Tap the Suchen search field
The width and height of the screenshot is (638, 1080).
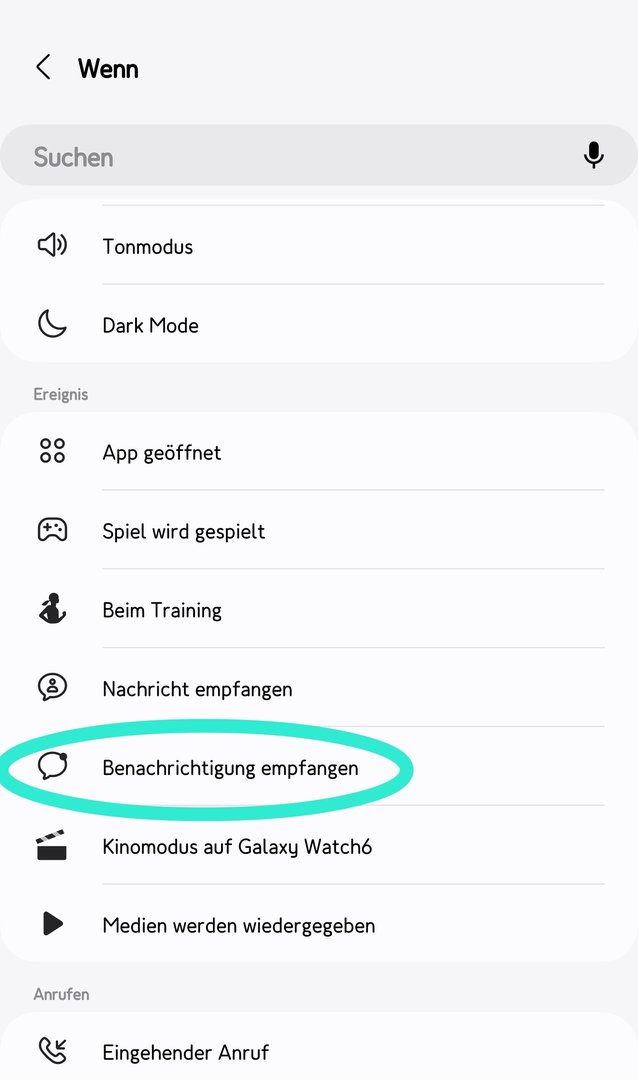tap(300, 156)
